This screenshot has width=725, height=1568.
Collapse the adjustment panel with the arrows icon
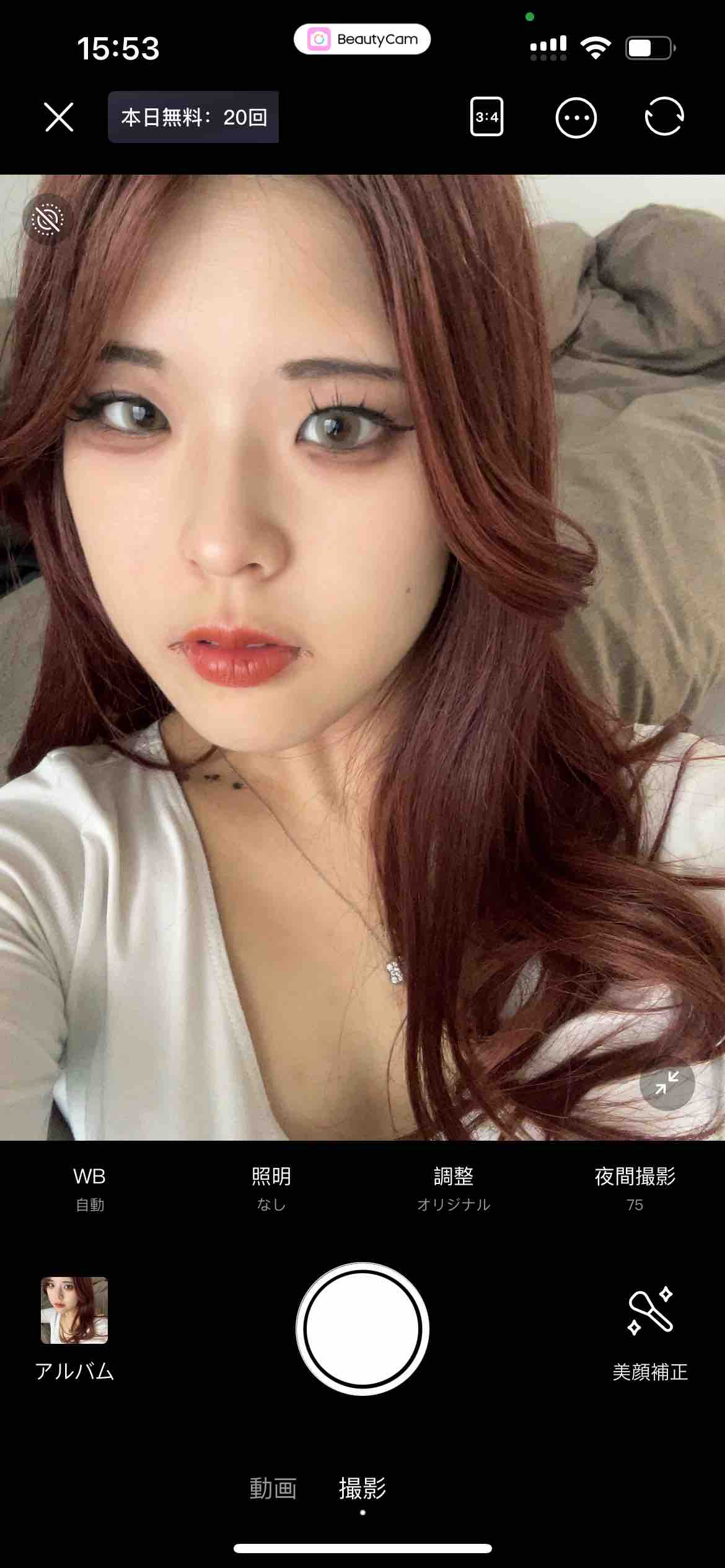click(667, 1082)
